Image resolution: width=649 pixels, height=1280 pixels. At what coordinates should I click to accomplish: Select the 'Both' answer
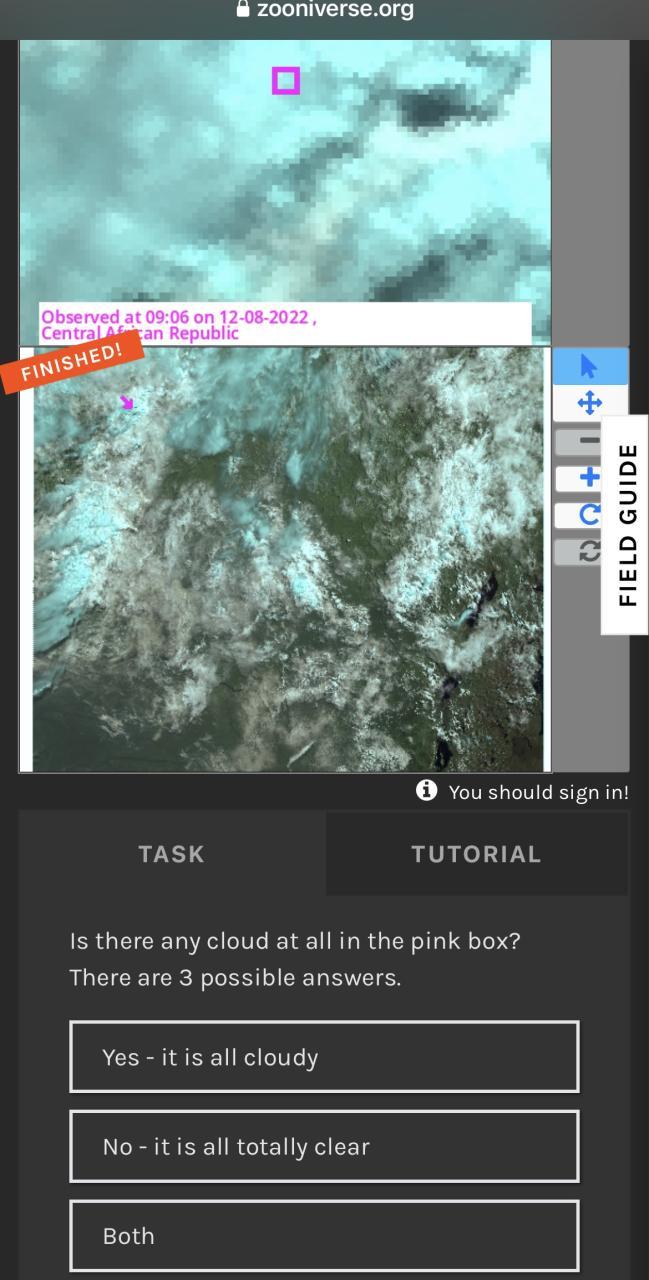324,1235
